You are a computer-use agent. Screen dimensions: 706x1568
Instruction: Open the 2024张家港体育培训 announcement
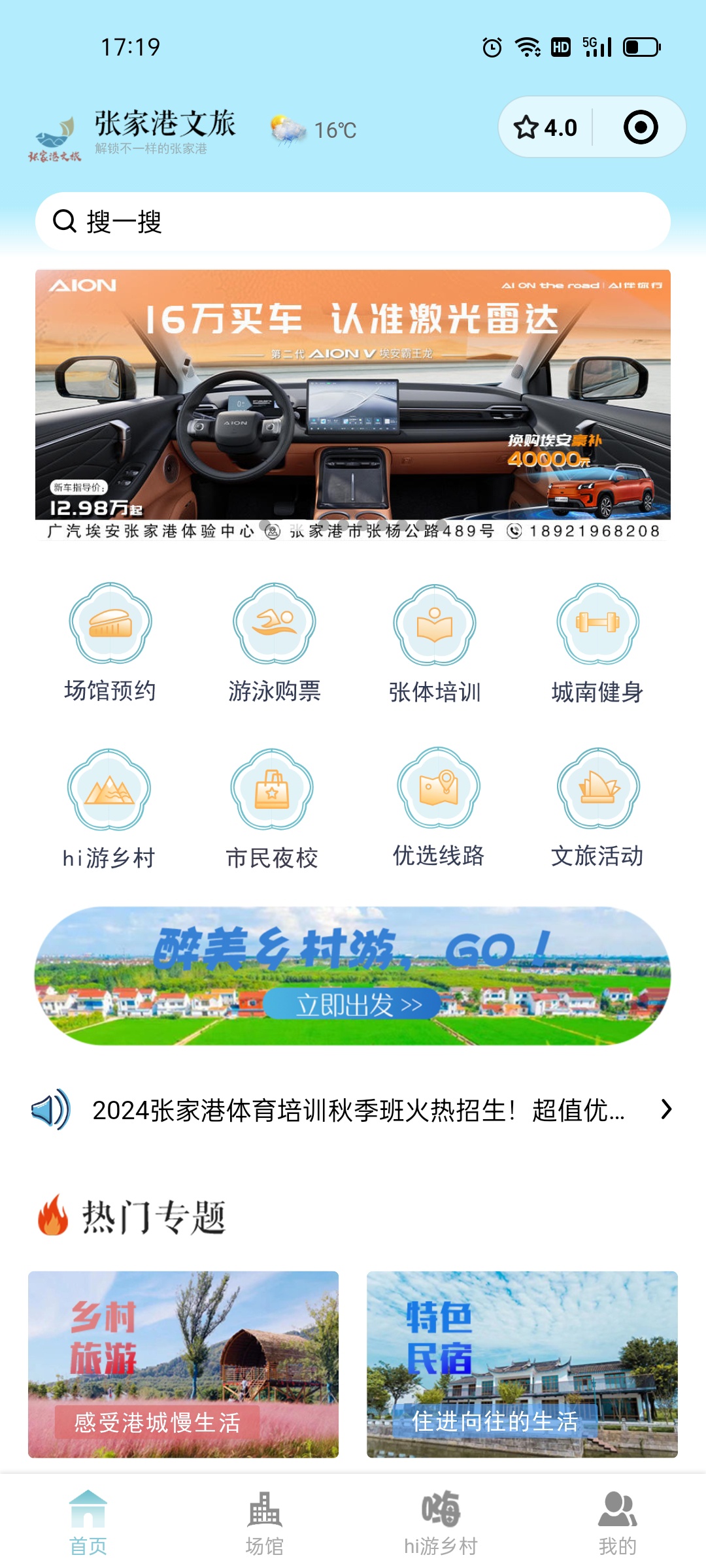[358, 1110]
